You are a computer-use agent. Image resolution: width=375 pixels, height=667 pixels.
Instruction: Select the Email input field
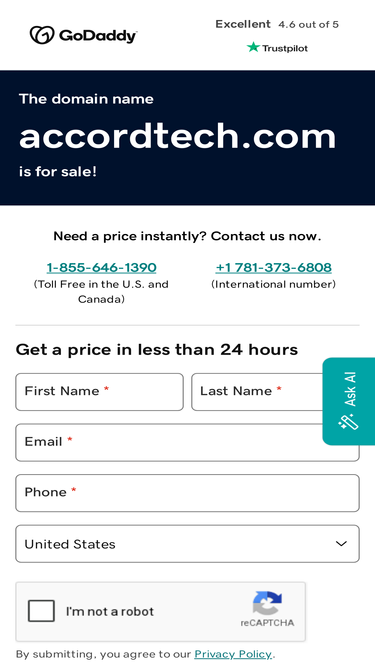(x=187, y=442)
